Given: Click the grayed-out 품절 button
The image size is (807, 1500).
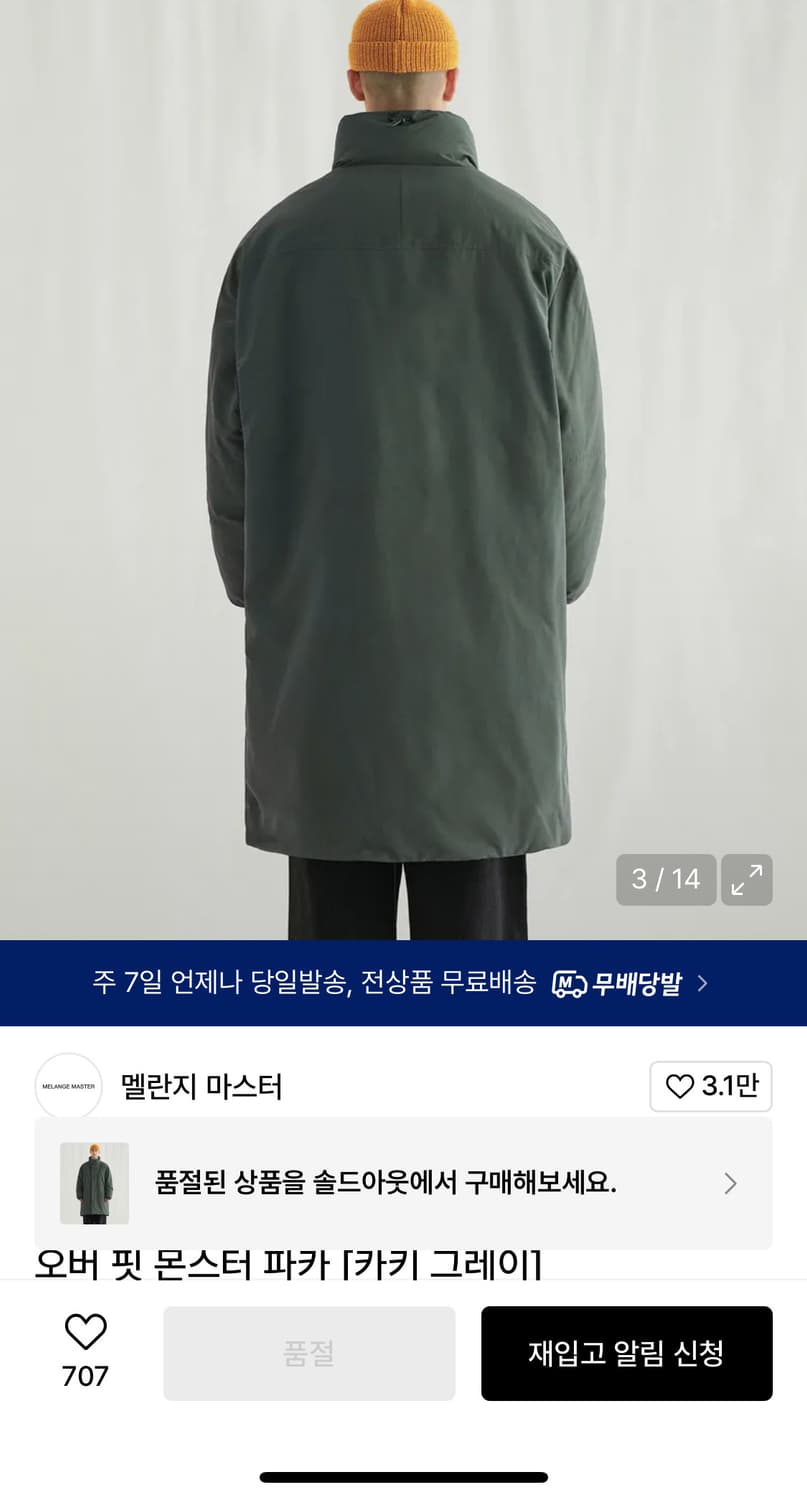Looking at the screenshot, I should (308, 1353).
